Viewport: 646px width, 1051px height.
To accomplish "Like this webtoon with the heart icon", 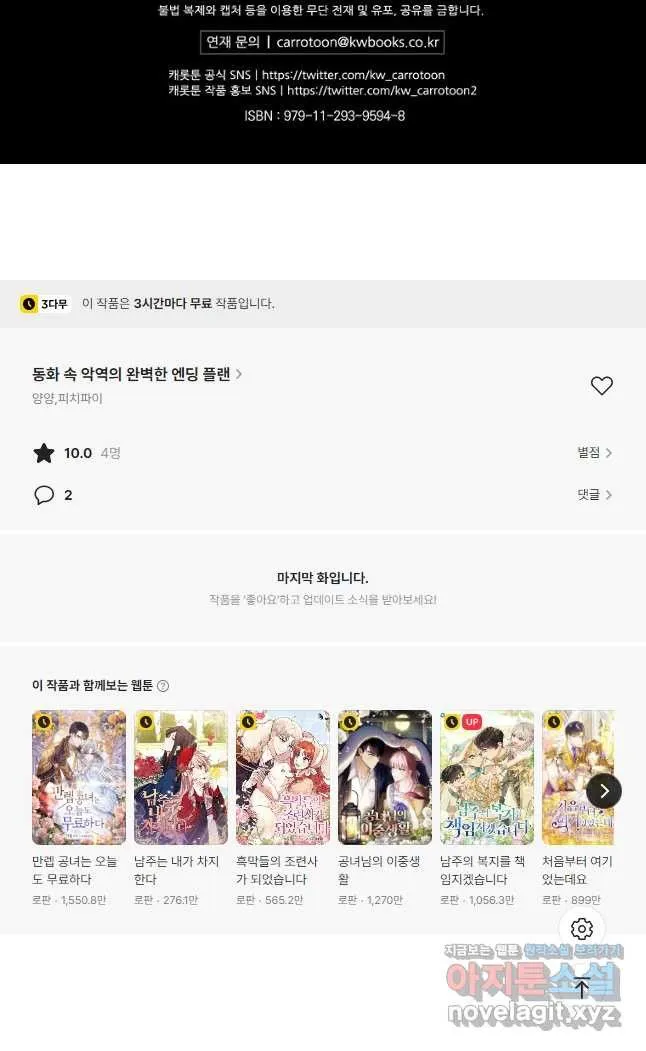I will click(x=601, y=385).
